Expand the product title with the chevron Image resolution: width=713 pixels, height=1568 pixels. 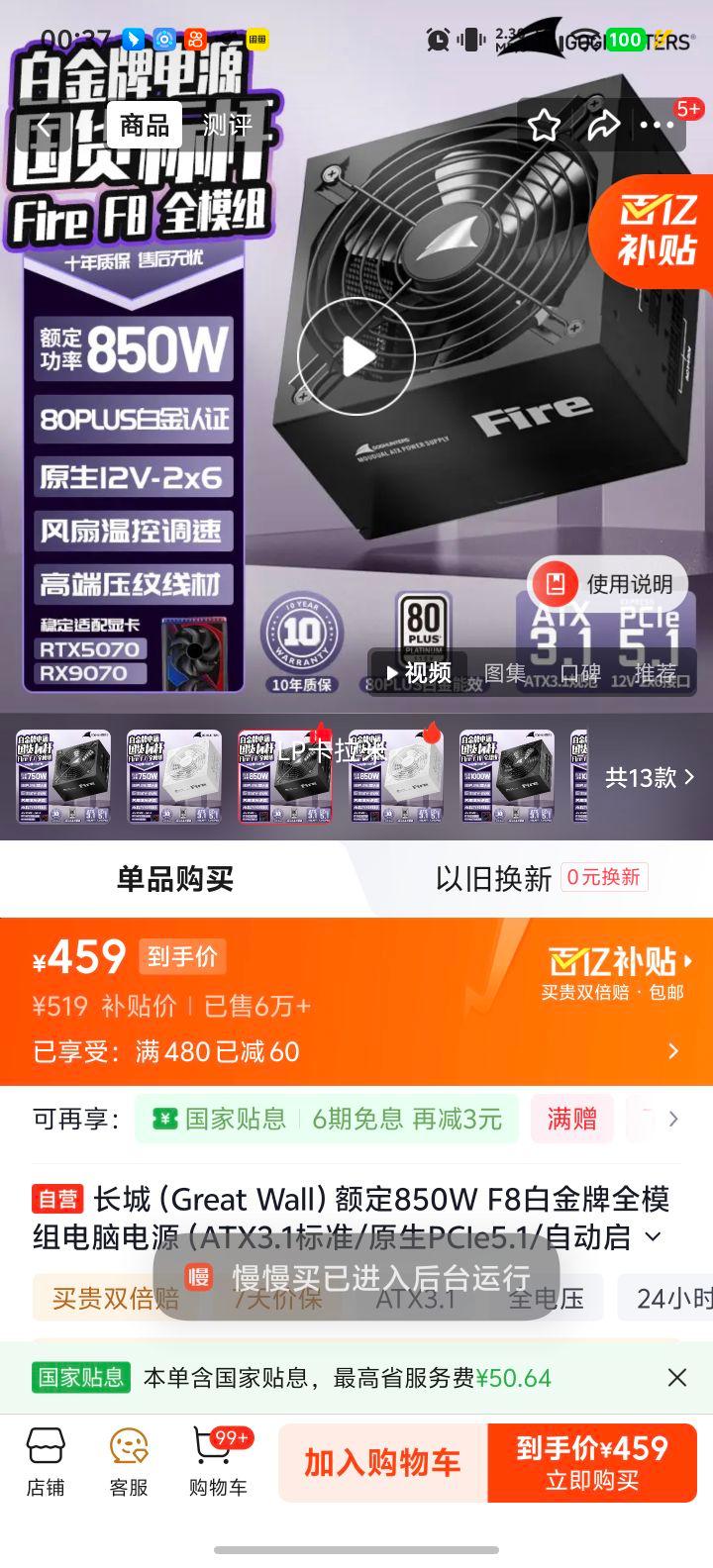tap(652, 1236)
